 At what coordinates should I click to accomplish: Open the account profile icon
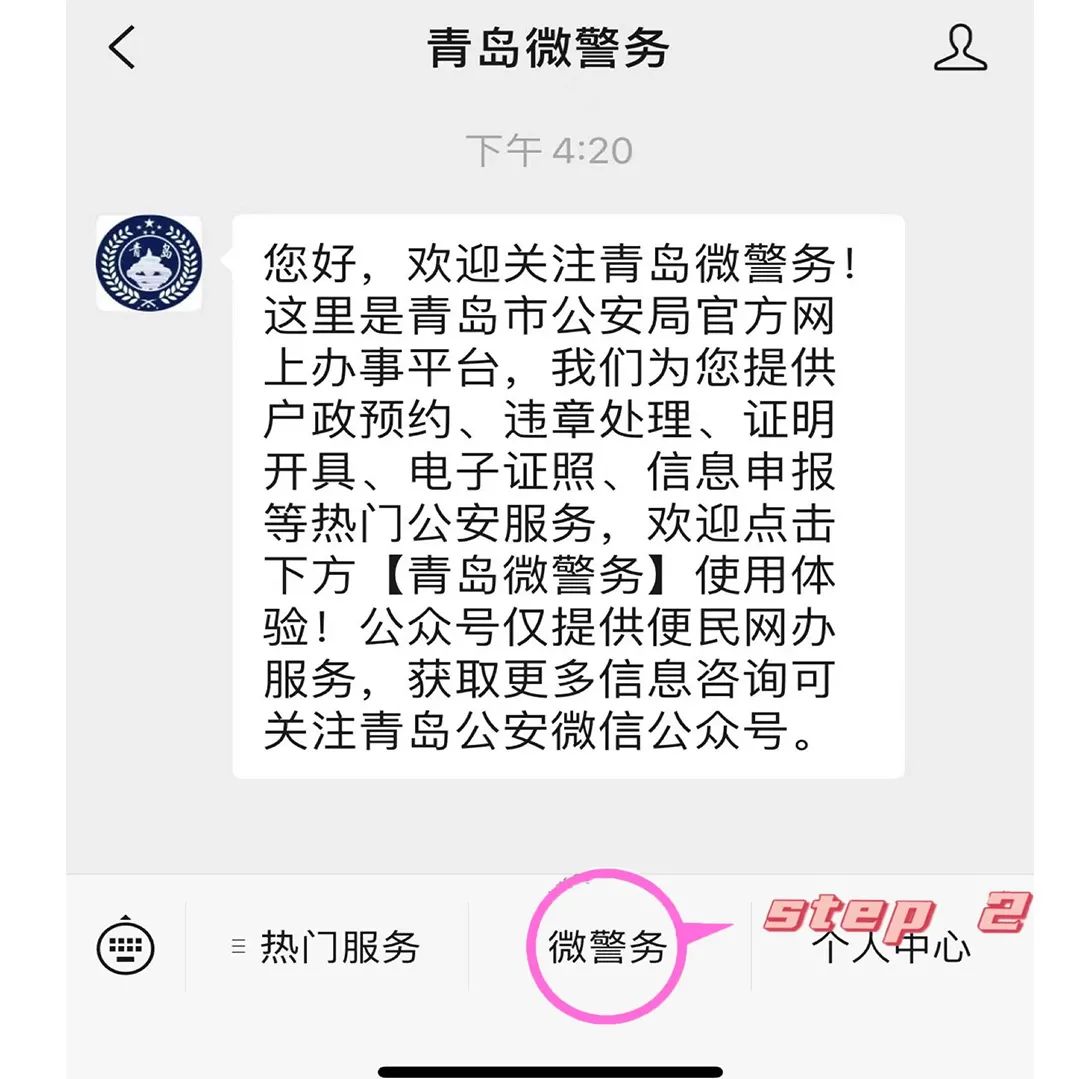click(960, 47)
